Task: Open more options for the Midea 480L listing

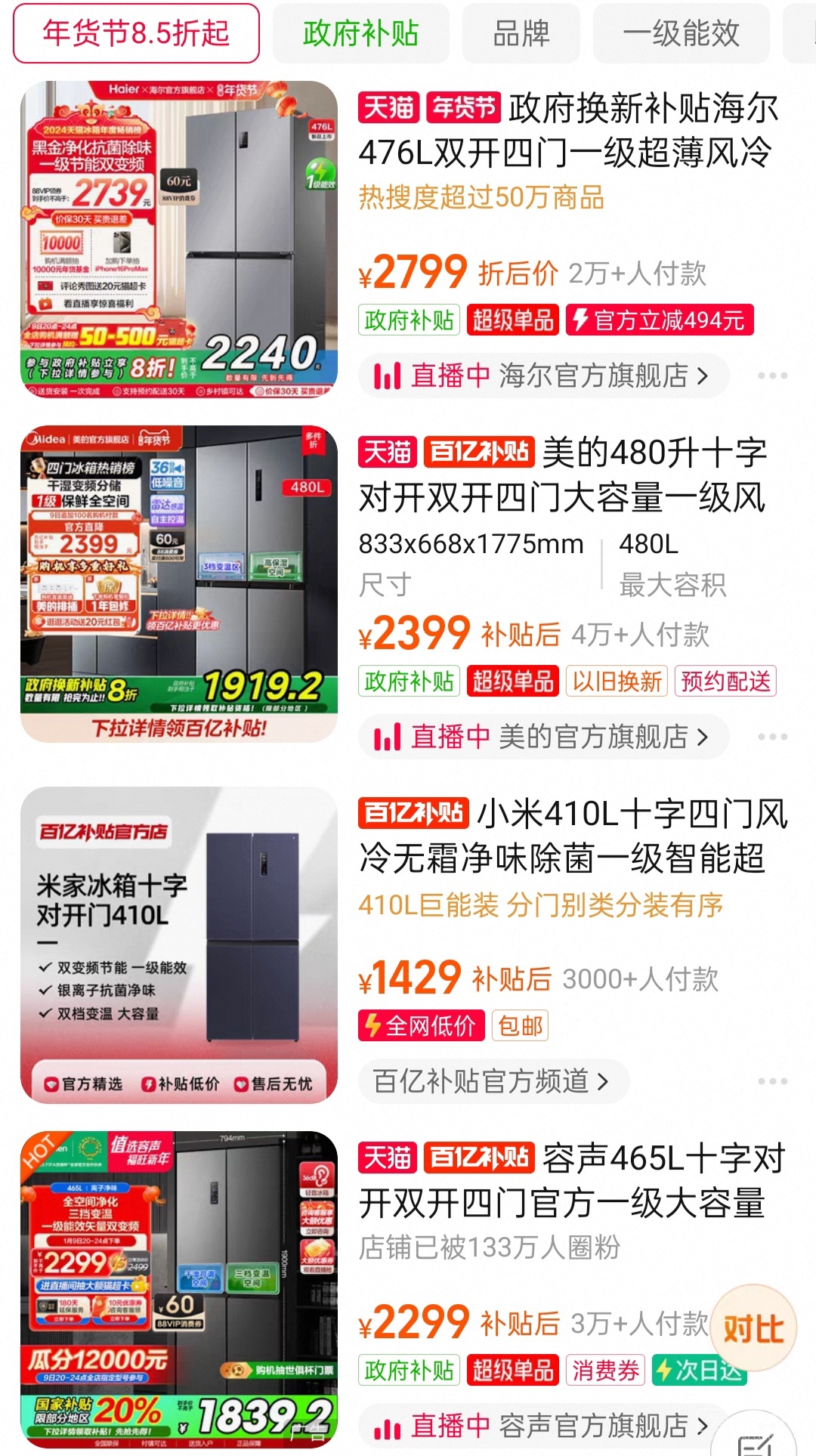Action: pos(772,737)
